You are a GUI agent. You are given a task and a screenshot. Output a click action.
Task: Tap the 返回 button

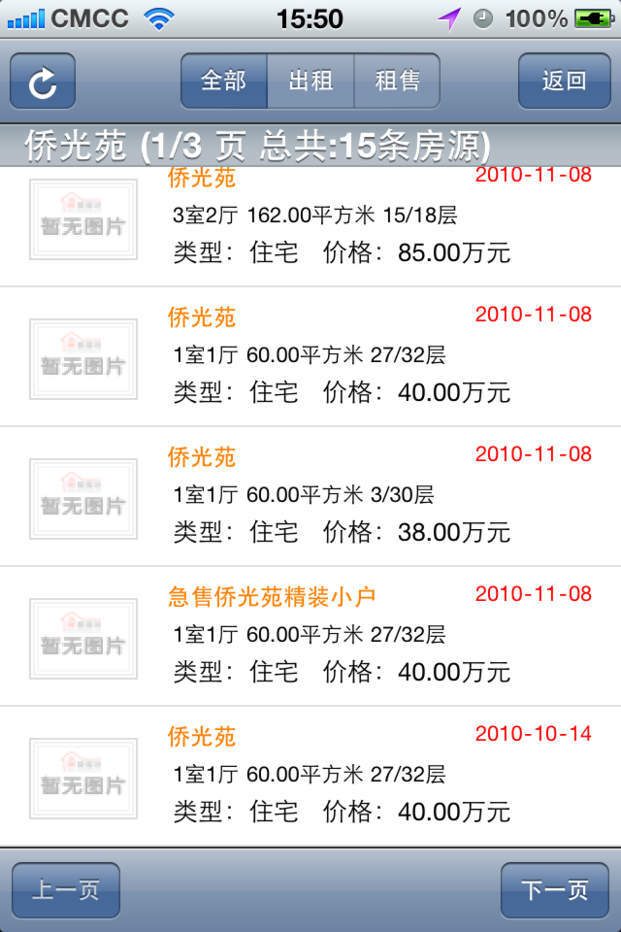[x=564, y=81]
